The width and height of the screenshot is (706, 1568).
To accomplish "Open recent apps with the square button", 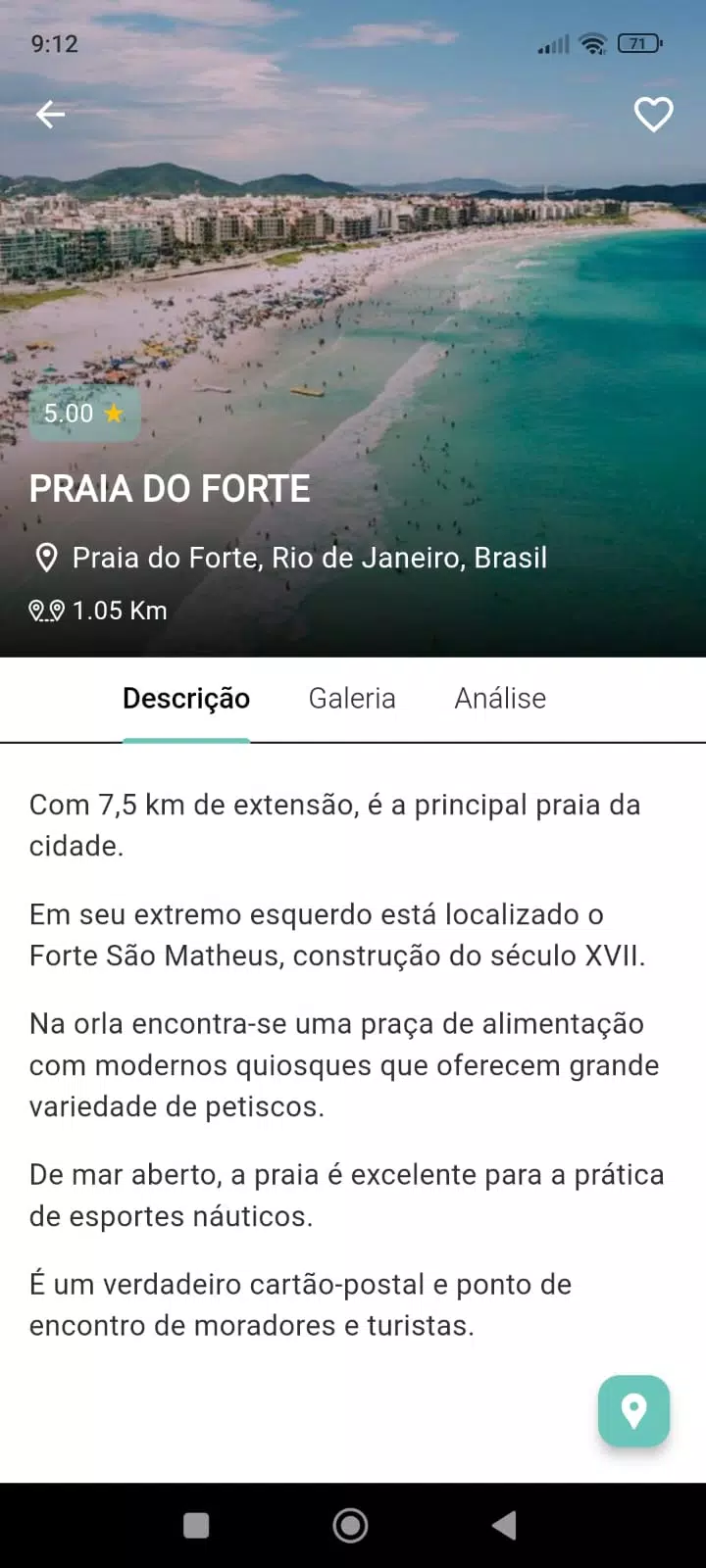I will pyautogui.click(x=195, y=1525).
